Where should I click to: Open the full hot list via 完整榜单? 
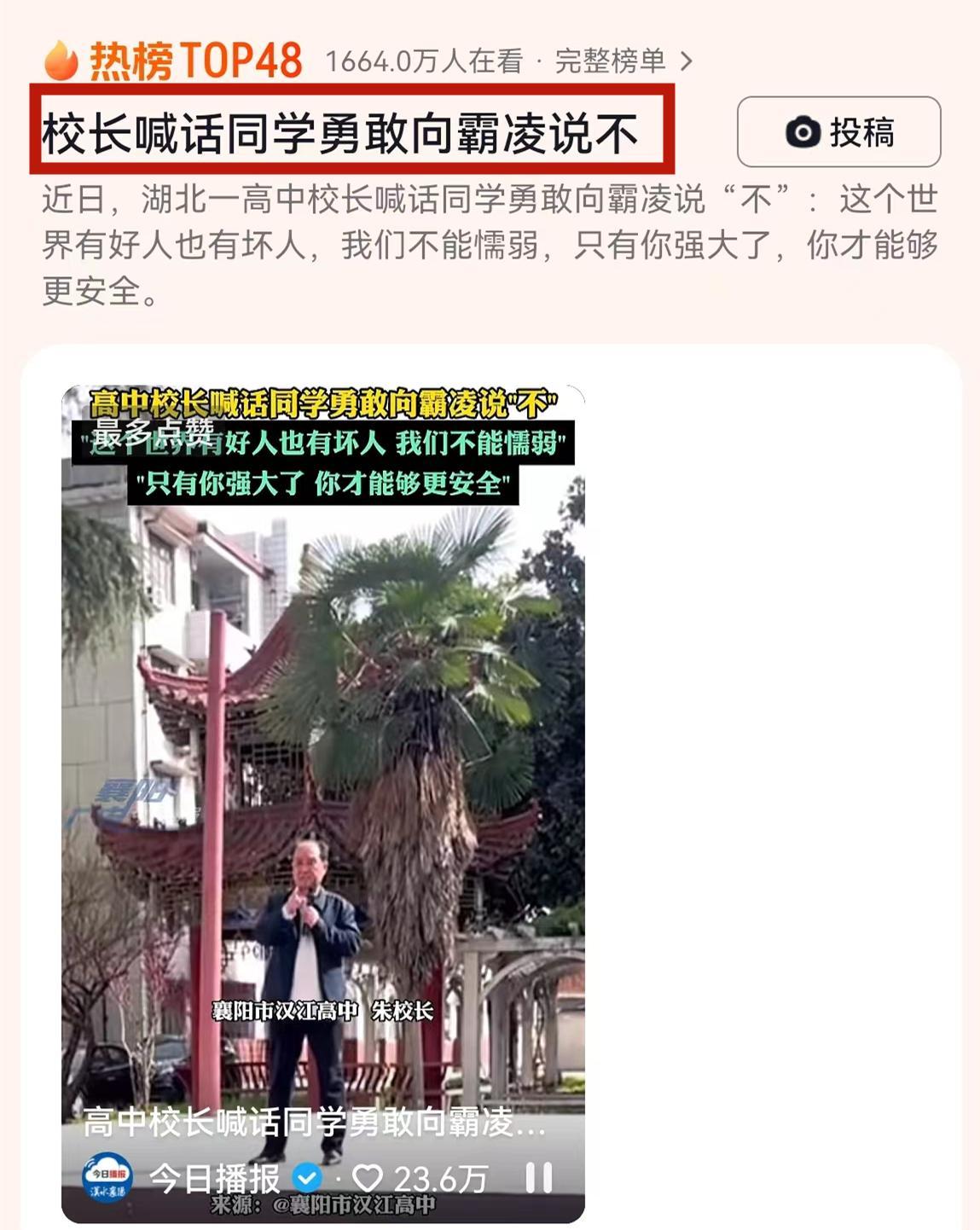(623, 61)
